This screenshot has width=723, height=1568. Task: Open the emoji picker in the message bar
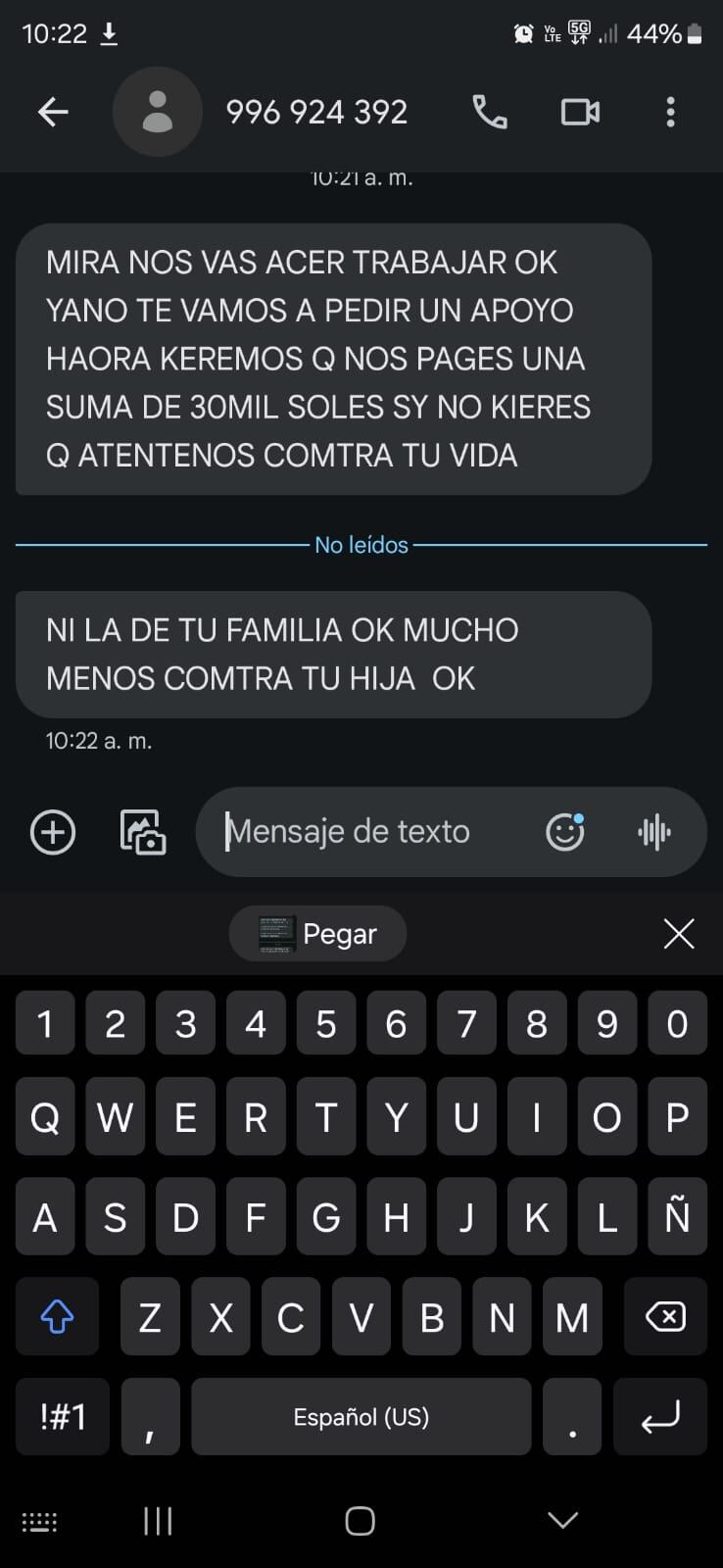click(x=565, y=830)
